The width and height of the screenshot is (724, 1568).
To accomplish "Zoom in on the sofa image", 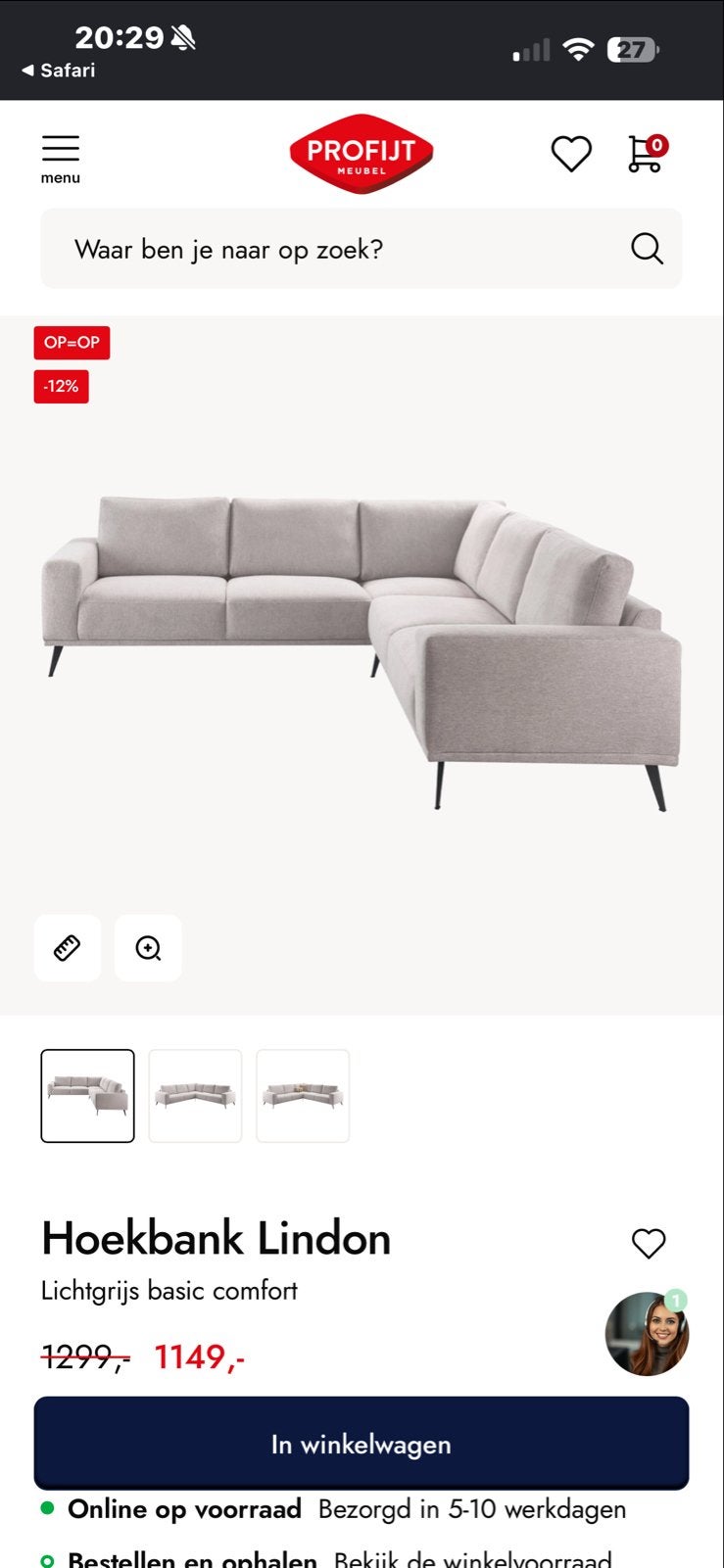I will point(148,948).
